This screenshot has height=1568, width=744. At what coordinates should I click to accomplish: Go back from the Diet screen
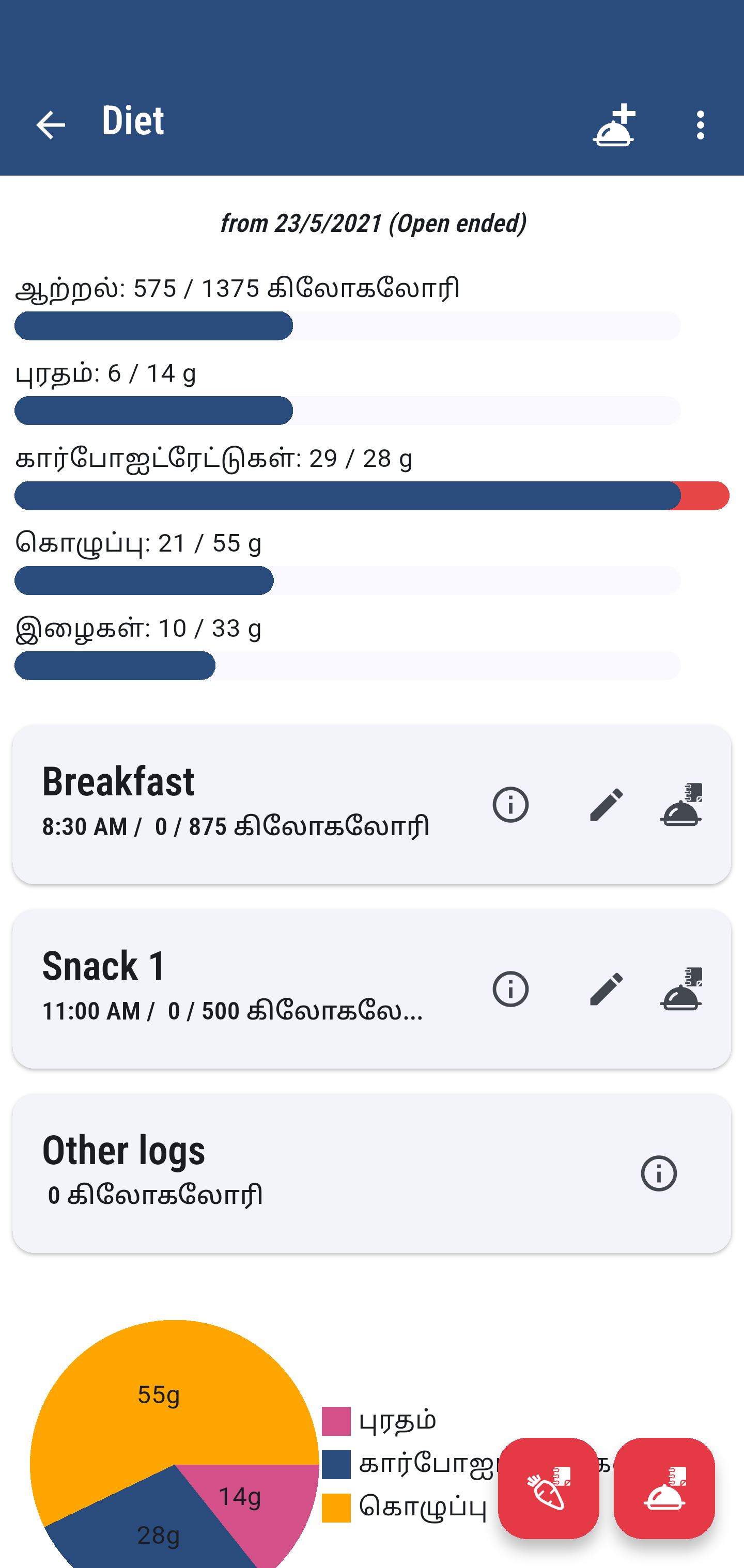51,126
